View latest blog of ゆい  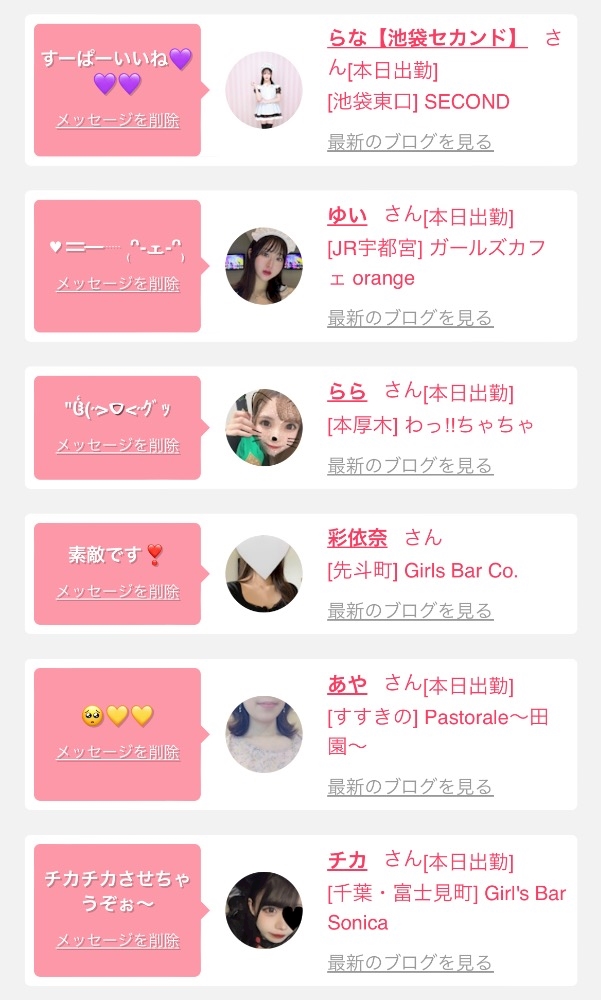click(x=410, y=318)
